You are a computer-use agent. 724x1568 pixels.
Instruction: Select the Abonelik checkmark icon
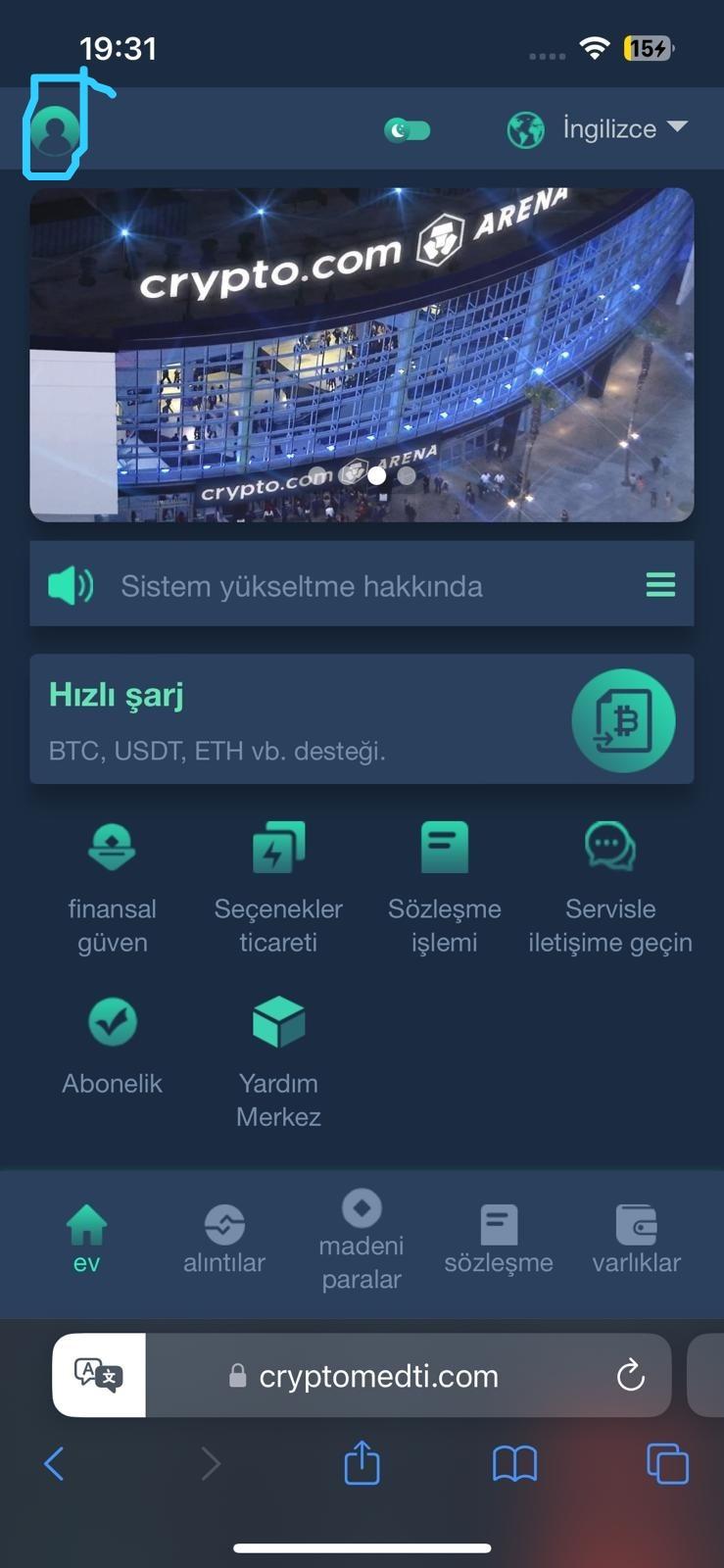pos(112,1021)
